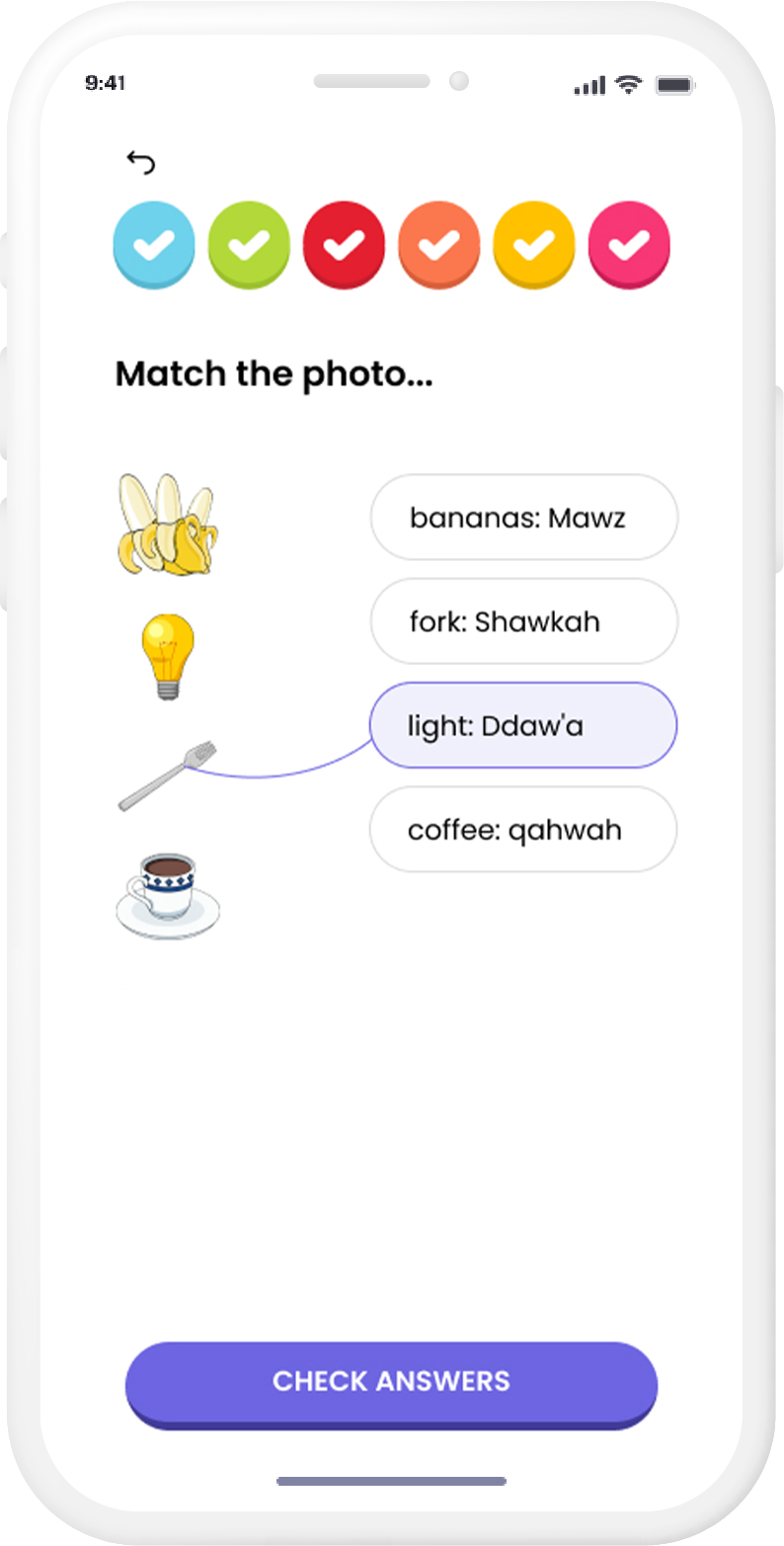
Task: Tap the fork picture
Action: pos(167,776)
